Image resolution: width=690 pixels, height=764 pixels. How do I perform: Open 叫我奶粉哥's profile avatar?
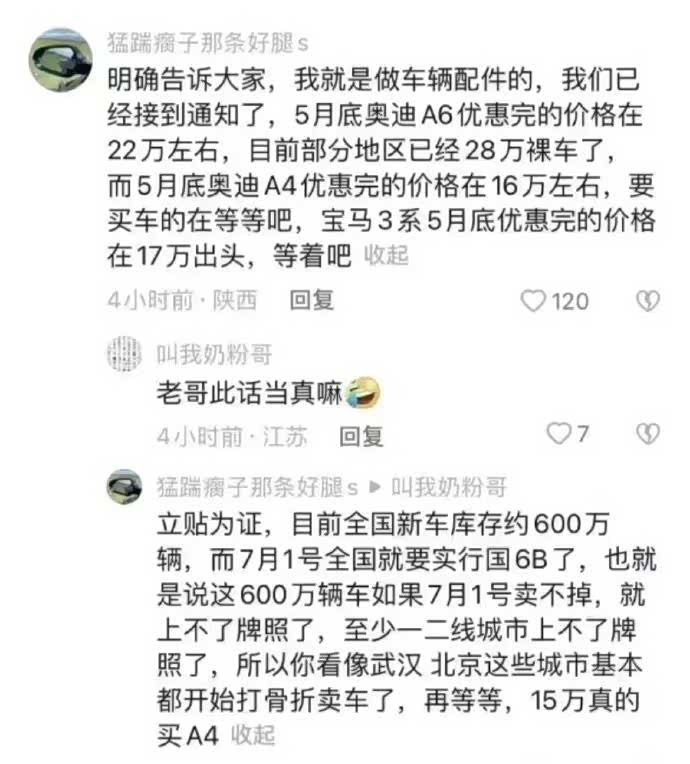125,354
